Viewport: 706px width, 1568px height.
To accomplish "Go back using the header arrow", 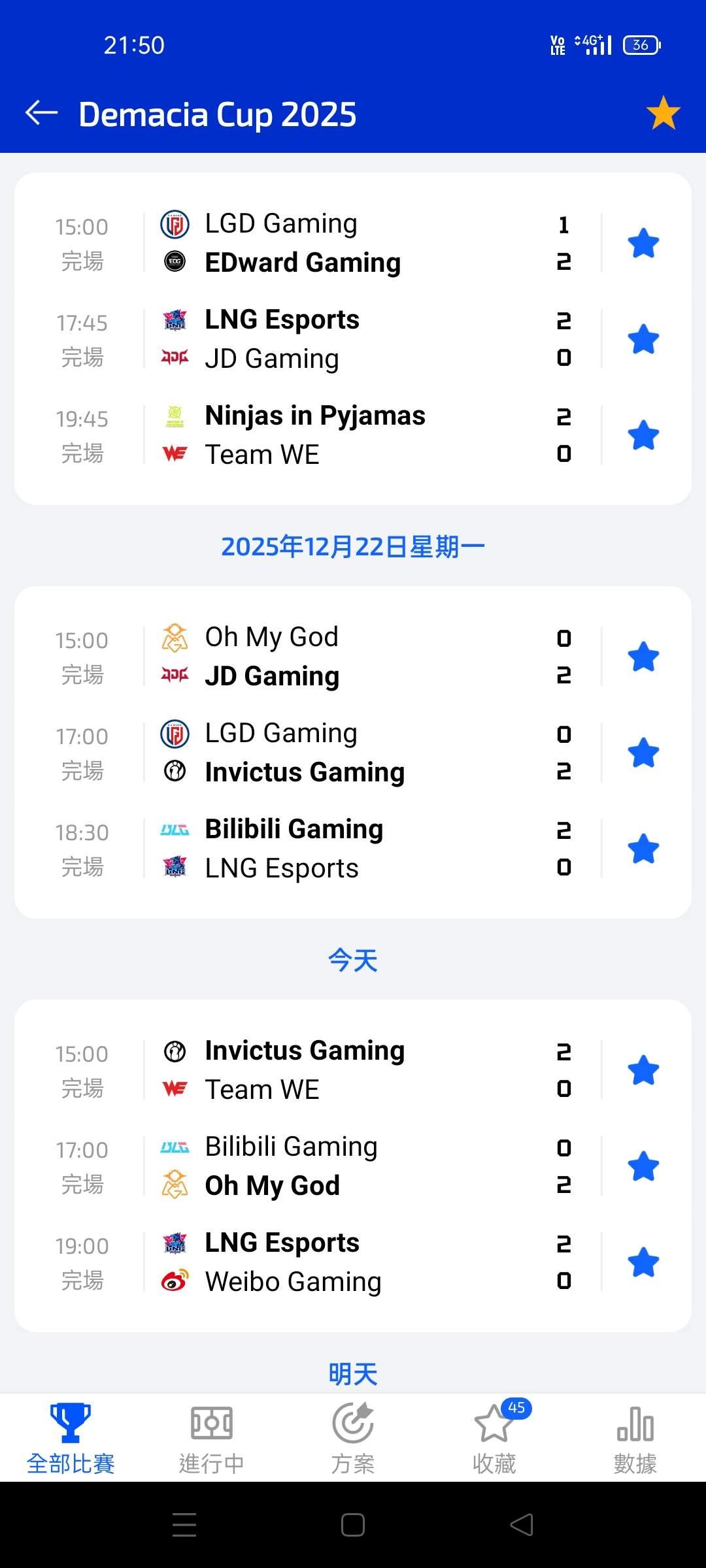I will click(42, 113).
